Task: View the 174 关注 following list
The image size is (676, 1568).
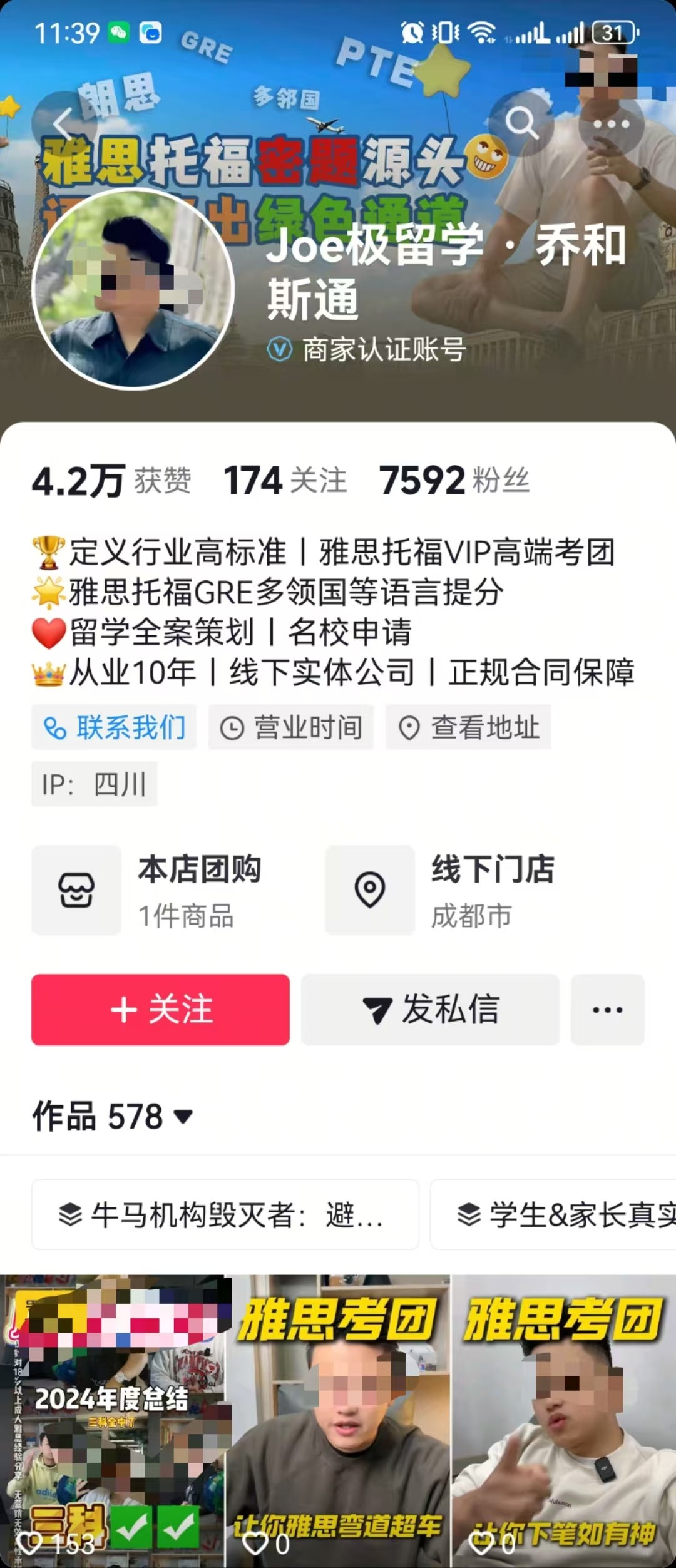Action: click(x=285, y=481)
